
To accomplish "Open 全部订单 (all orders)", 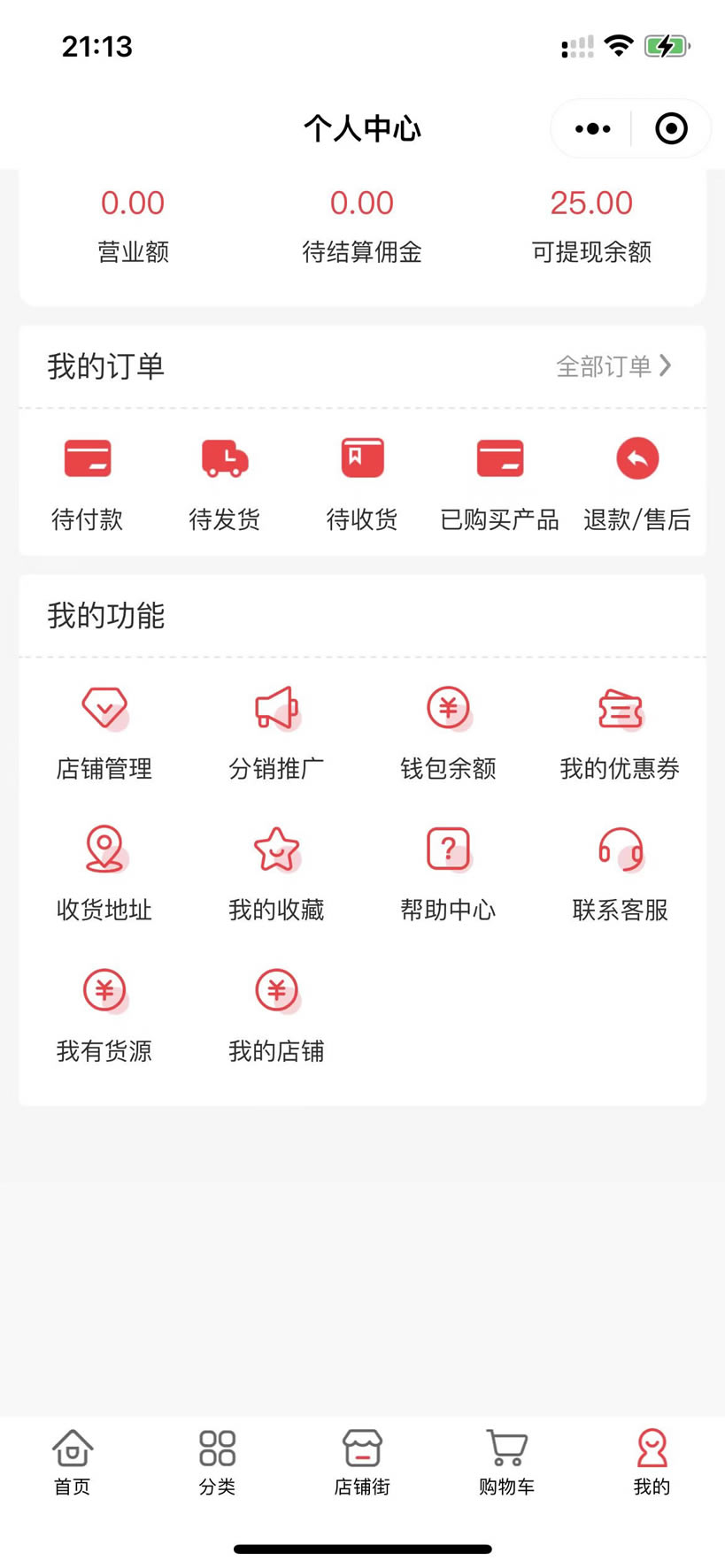I will [x=613, y=365].
